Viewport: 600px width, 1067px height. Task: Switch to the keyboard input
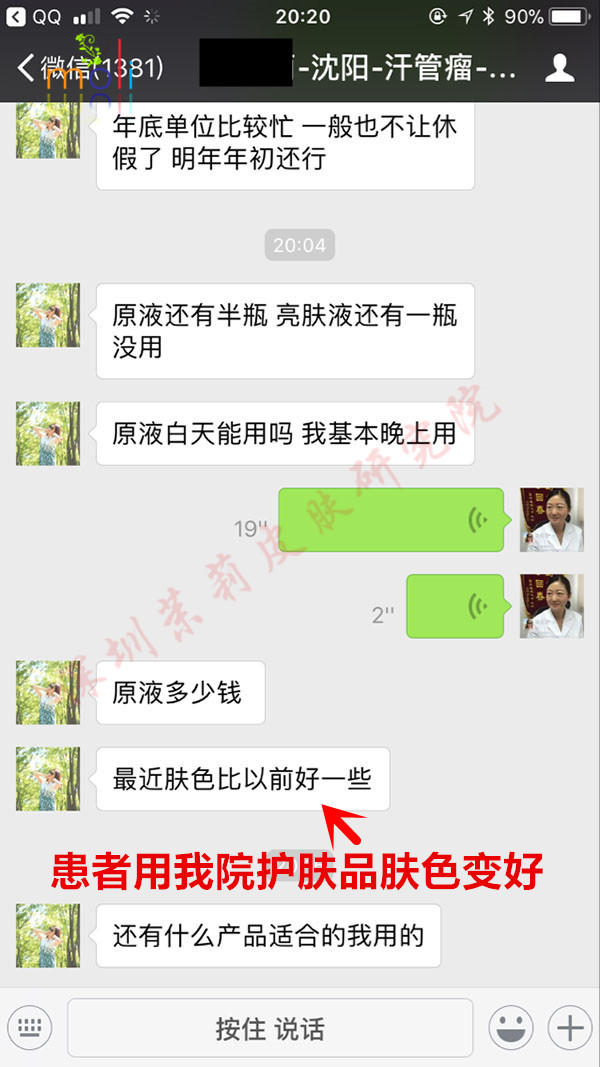(x=30, y=1027)
